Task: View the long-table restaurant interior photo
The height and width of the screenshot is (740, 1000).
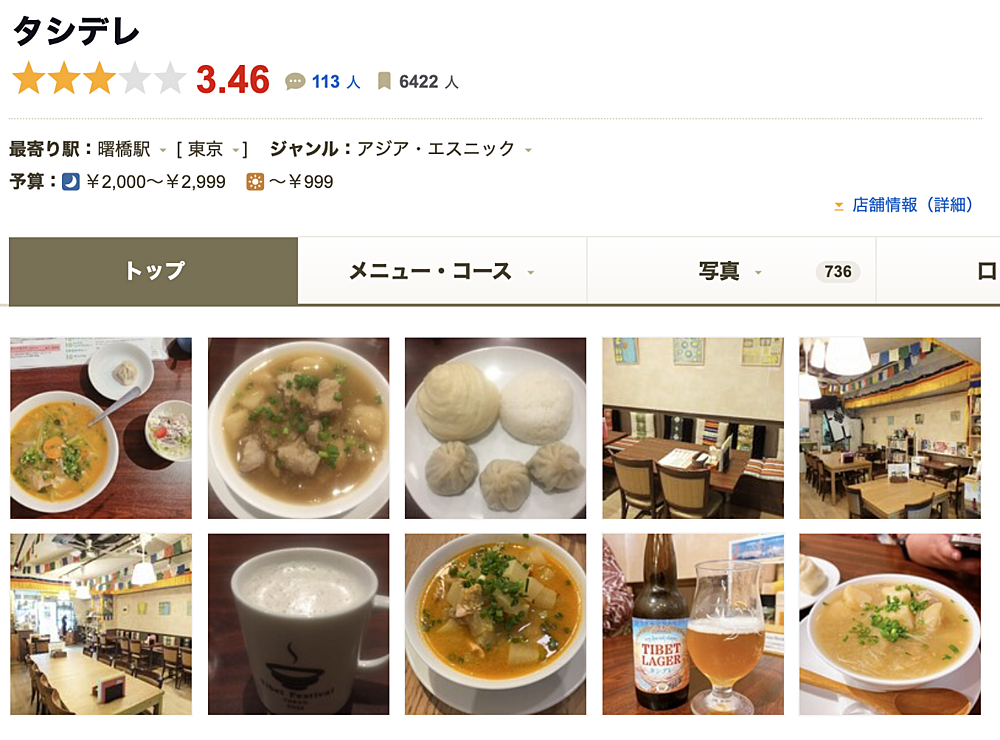Action: (x=100, y=624)
